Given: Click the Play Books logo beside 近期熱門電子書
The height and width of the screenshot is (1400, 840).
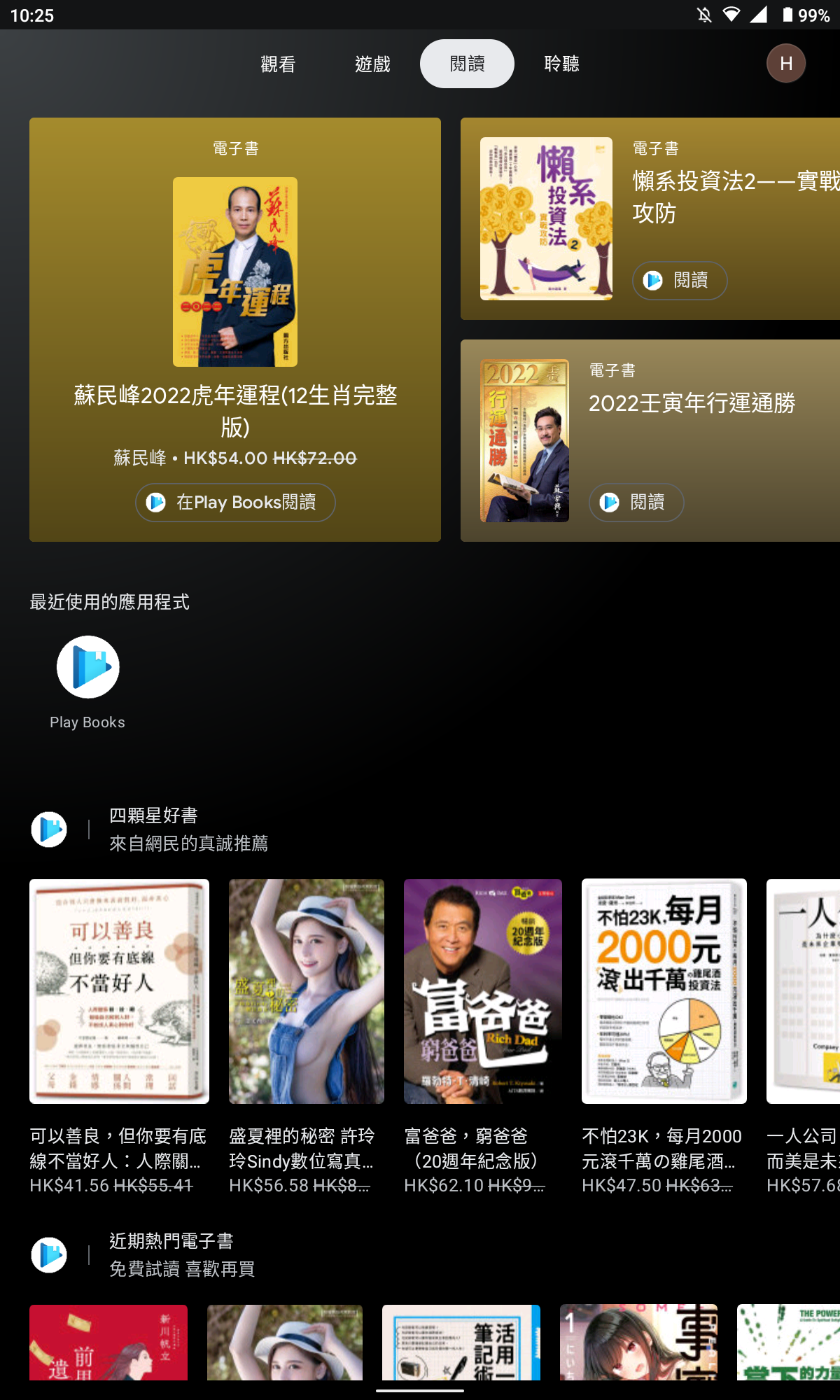Looking at the screenshot, I should [x=49, y=1254].
